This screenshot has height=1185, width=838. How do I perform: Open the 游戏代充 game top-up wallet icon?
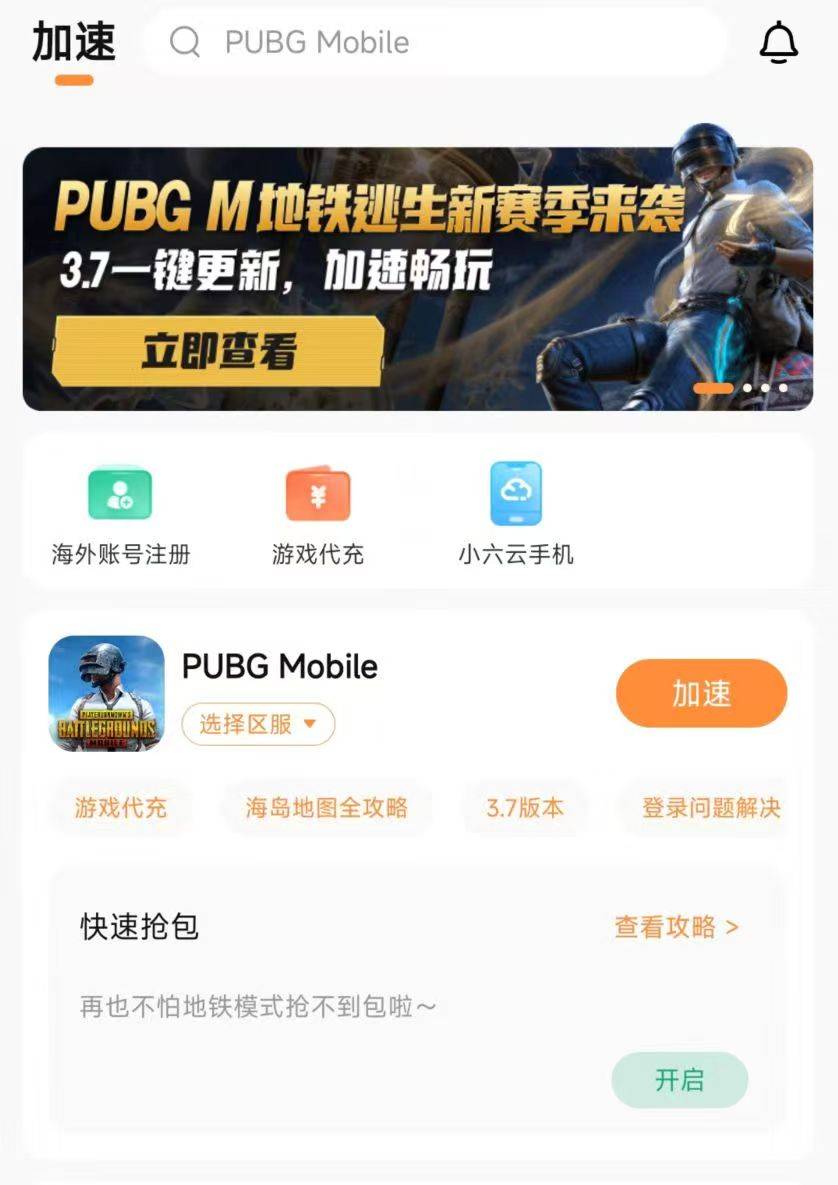click(316, 494)
